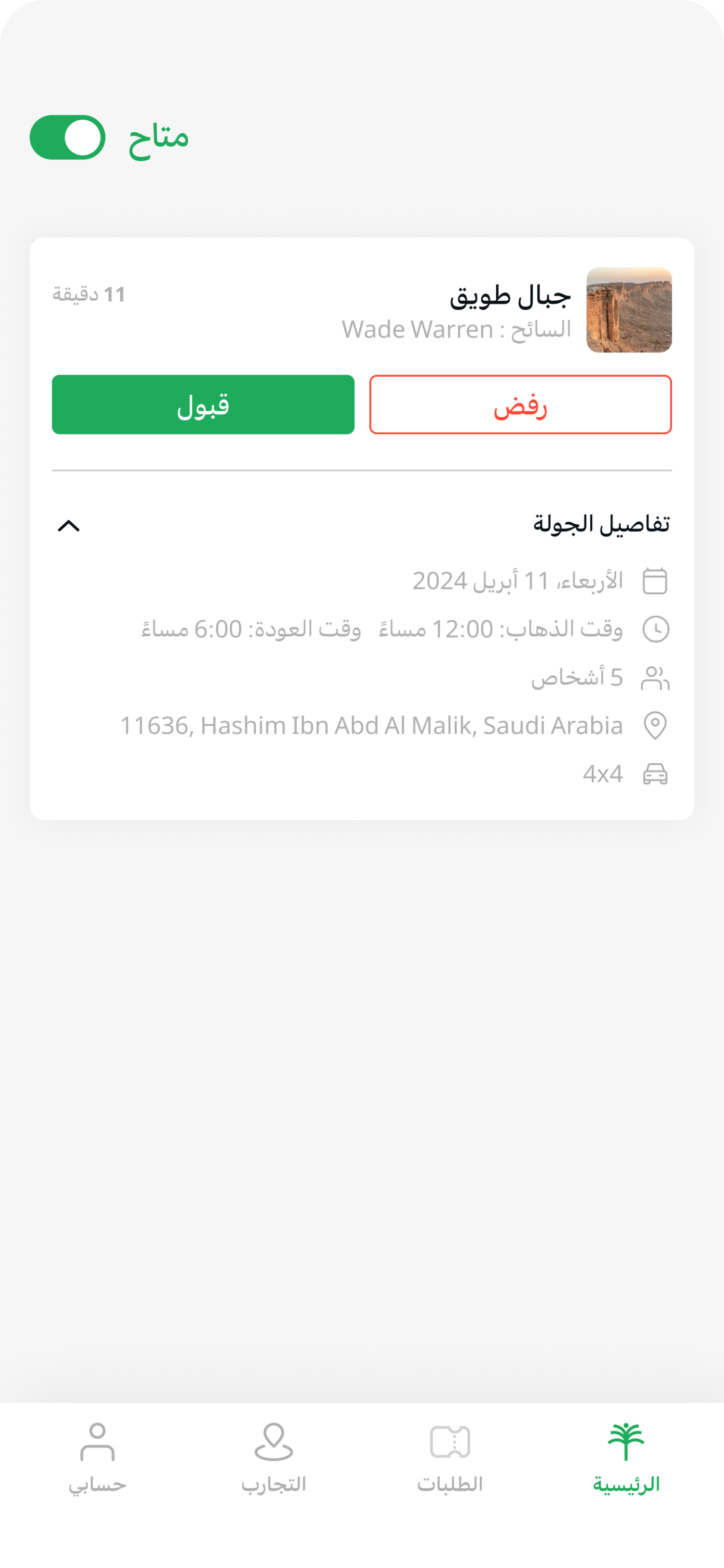Screen dimensions: 724x1568
Task: Open the جبال طويق tour photo
Action: pos(628,310)
